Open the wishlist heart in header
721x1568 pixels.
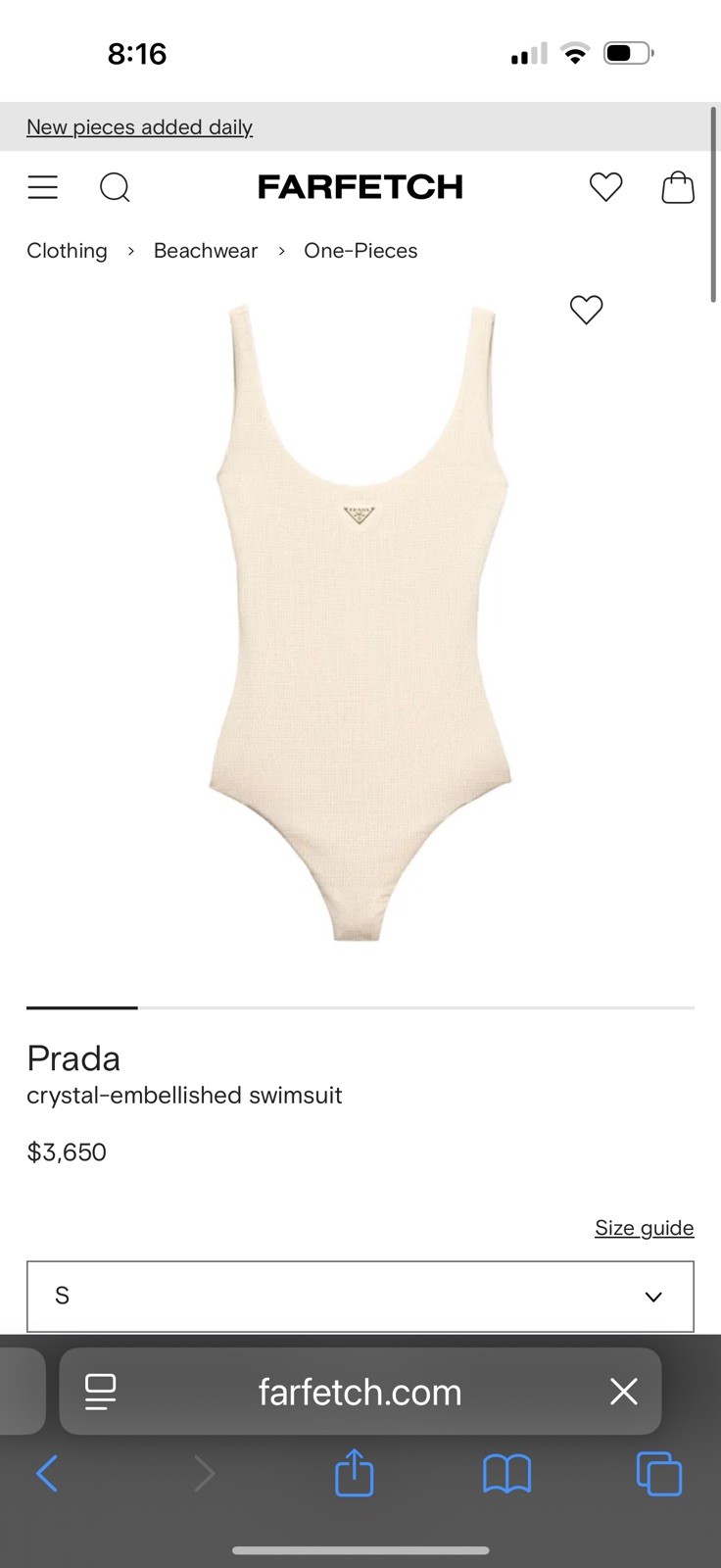pyautogui.click(x=605, y=186)
